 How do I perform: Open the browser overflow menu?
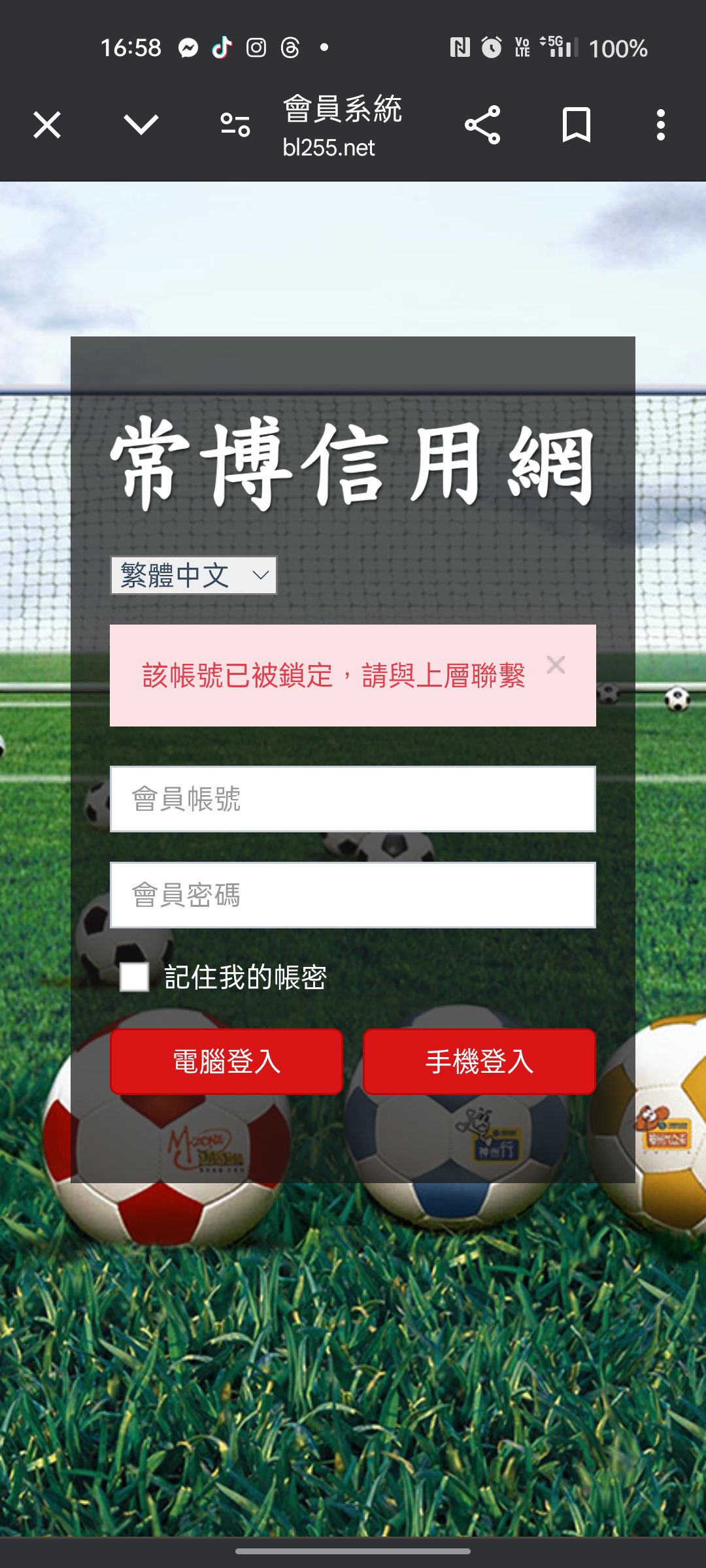coord(661,125)
